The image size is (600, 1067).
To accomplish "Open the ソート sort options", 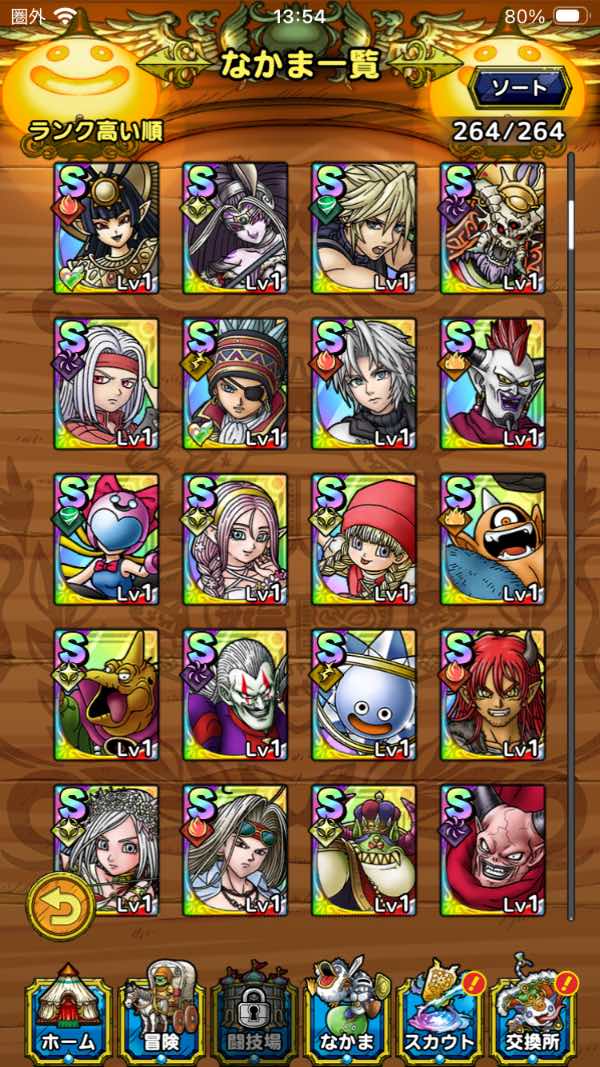I will point(520,87).
